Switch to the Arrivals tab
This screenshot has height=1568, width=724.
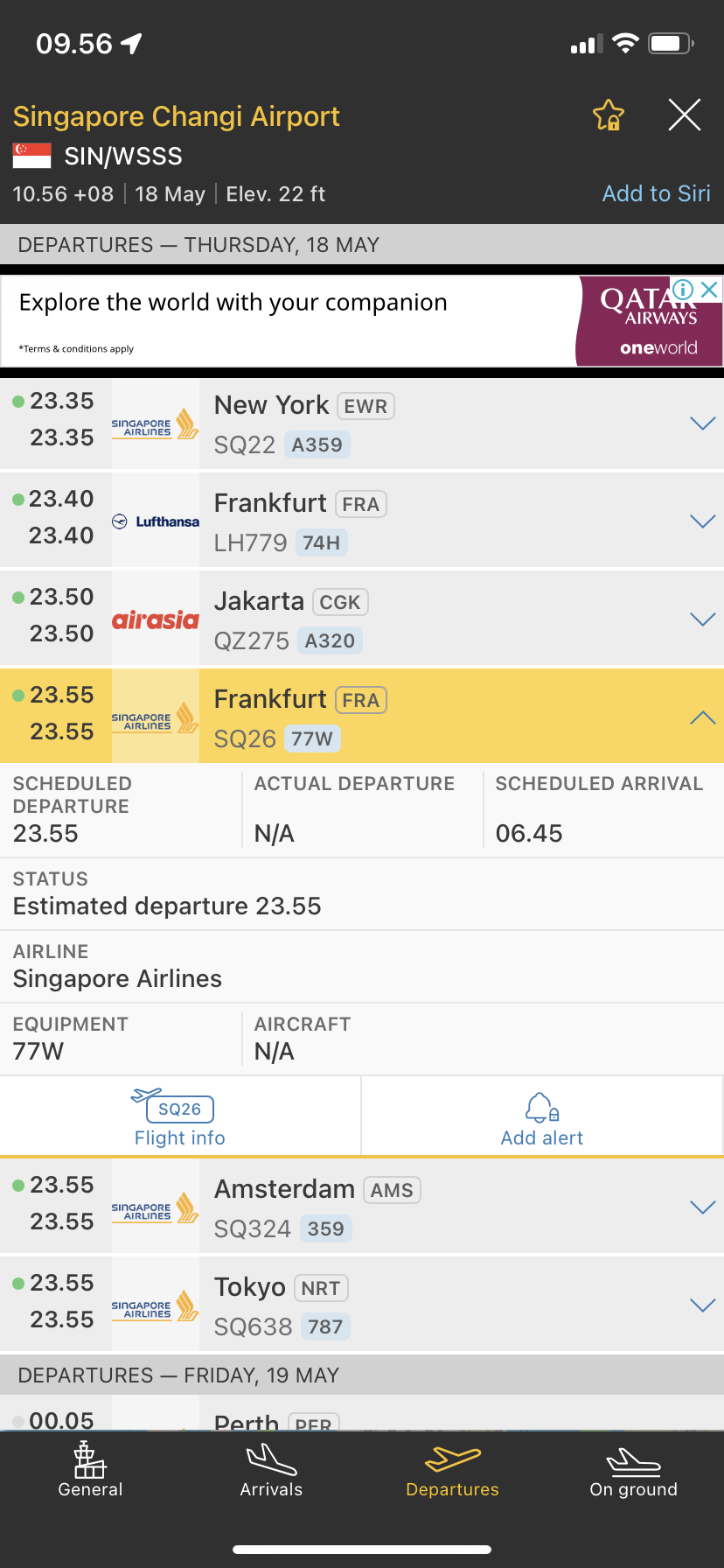coord(271,1472)
